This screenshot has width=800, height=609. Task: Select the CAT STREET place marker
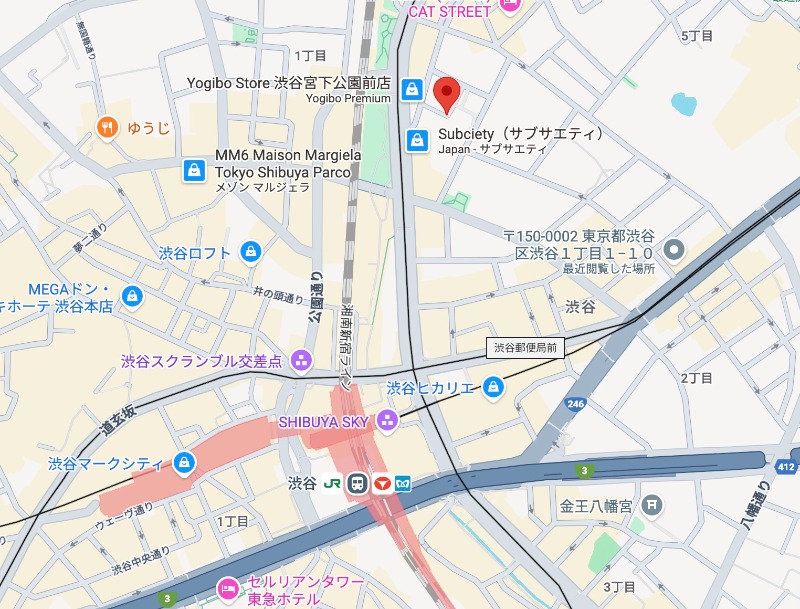click(511, 5)
